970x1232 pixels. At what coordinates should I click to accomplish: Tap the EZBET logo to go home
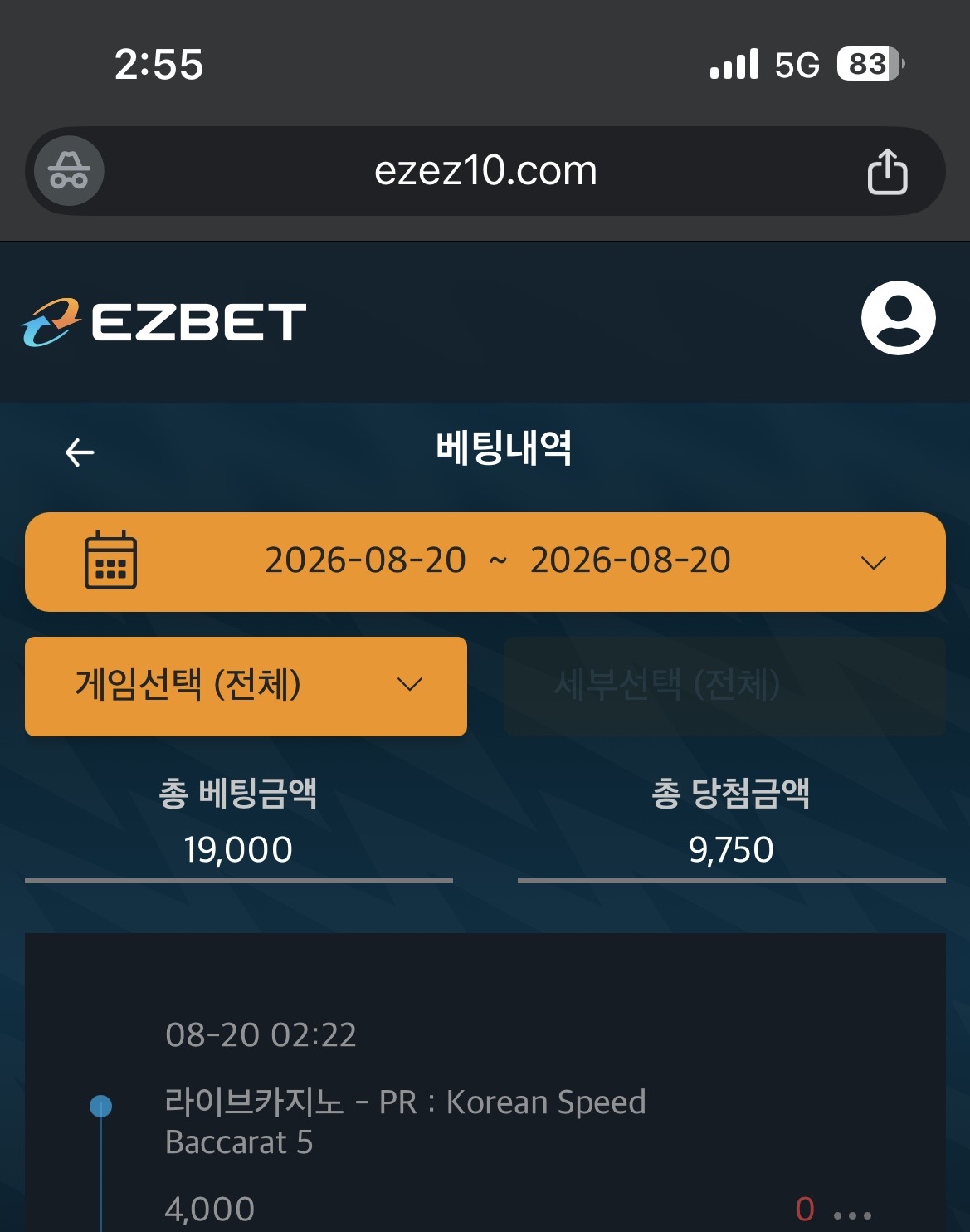(164, 322)
